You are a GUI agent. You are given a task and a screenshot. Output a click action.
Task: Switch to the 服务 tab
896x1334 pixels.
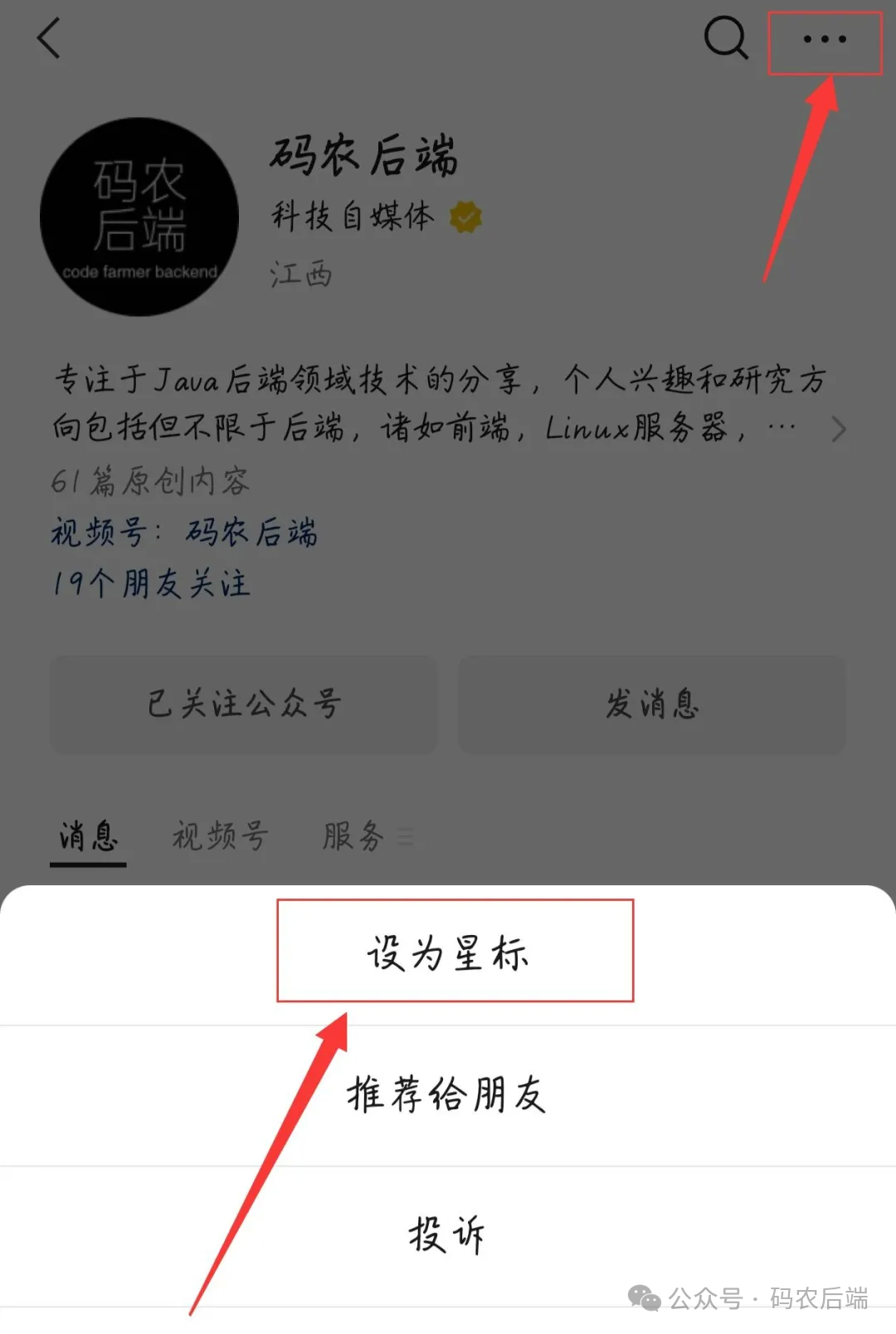(352, 835)
